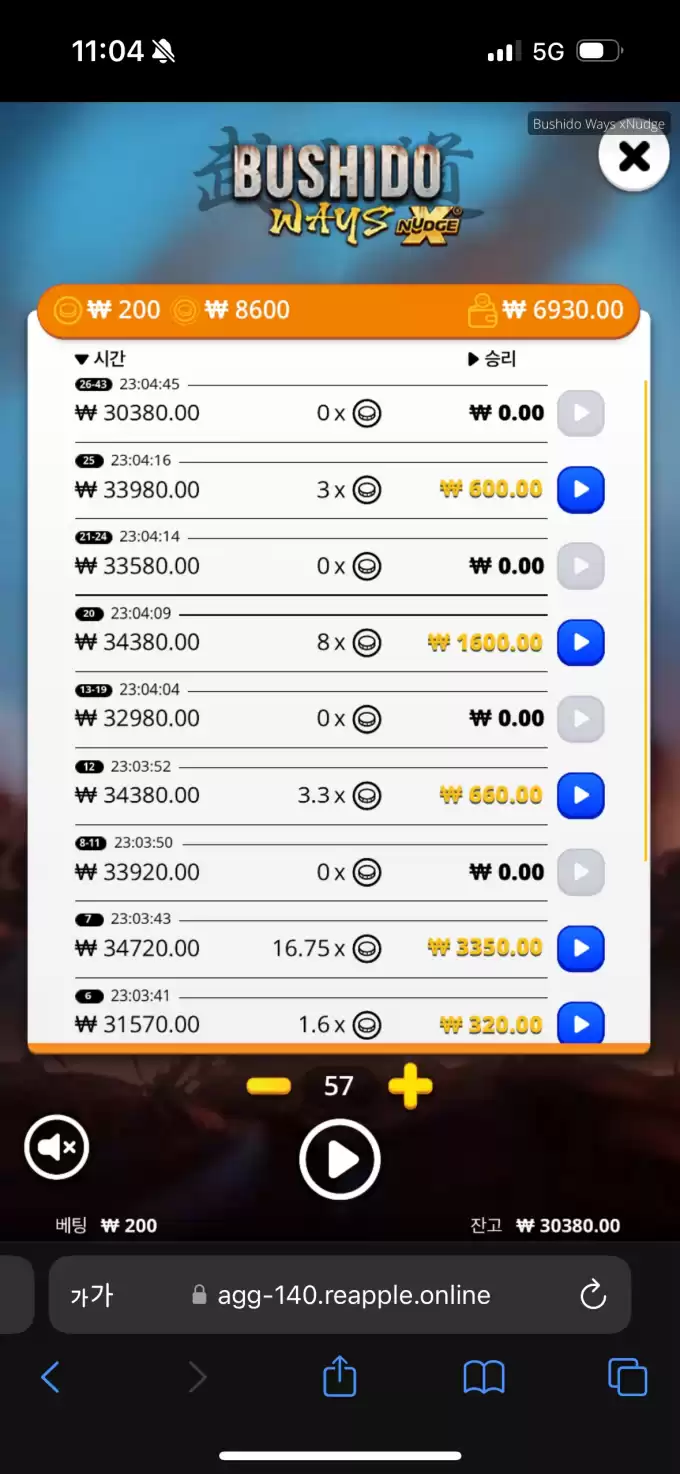Share this page from the browser toolbar
Image resolution: width=680 pixels, height=1474 pixels.
coord(340,1377)
